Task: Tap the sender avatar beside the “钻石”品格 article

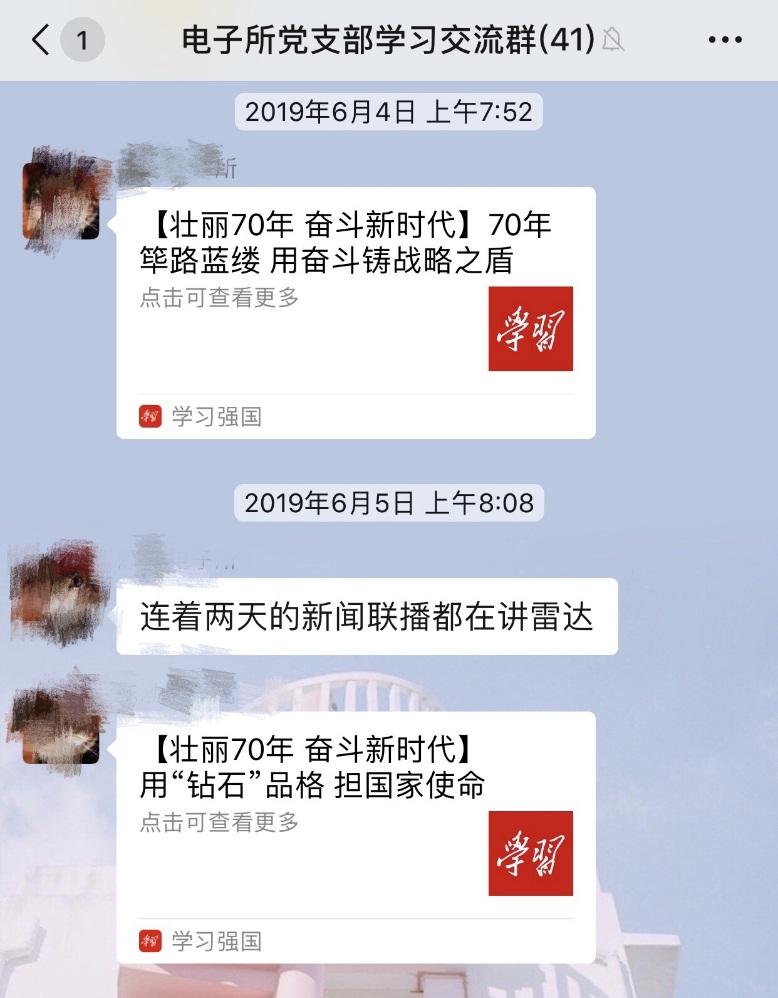Action: tap(59, 724)
